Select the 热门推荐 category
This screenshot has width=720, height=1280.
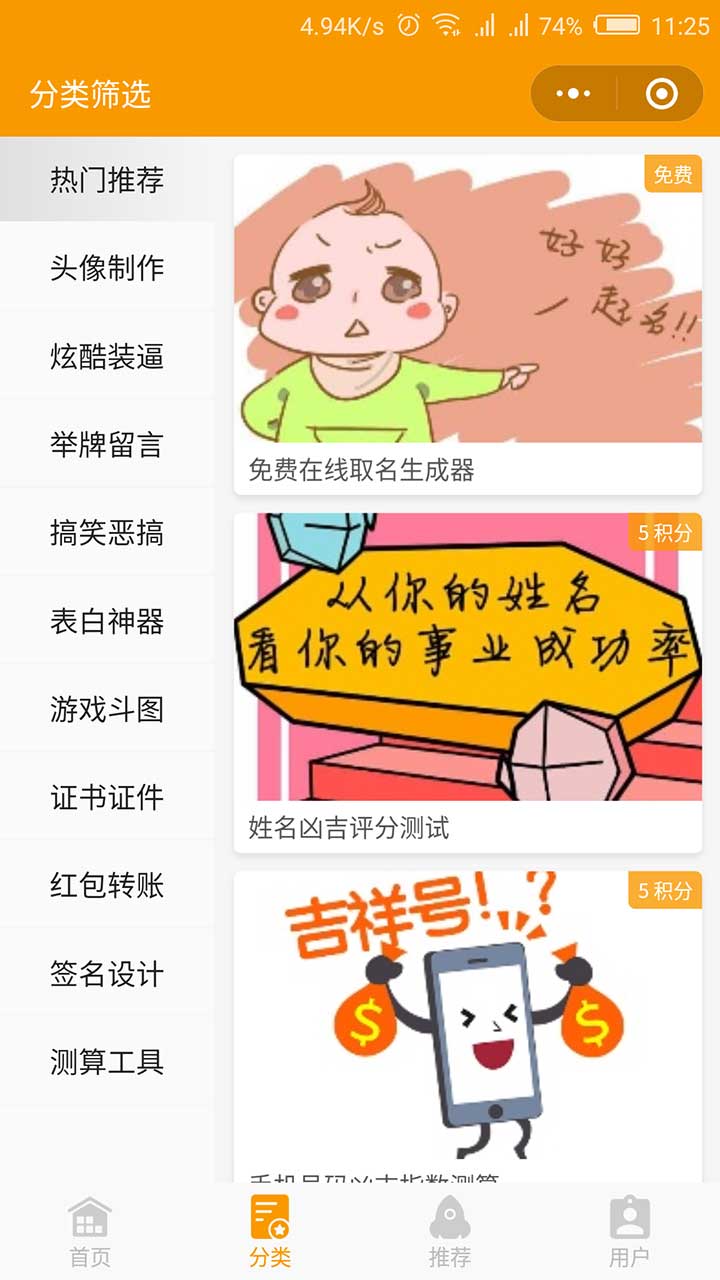(107, 180)
